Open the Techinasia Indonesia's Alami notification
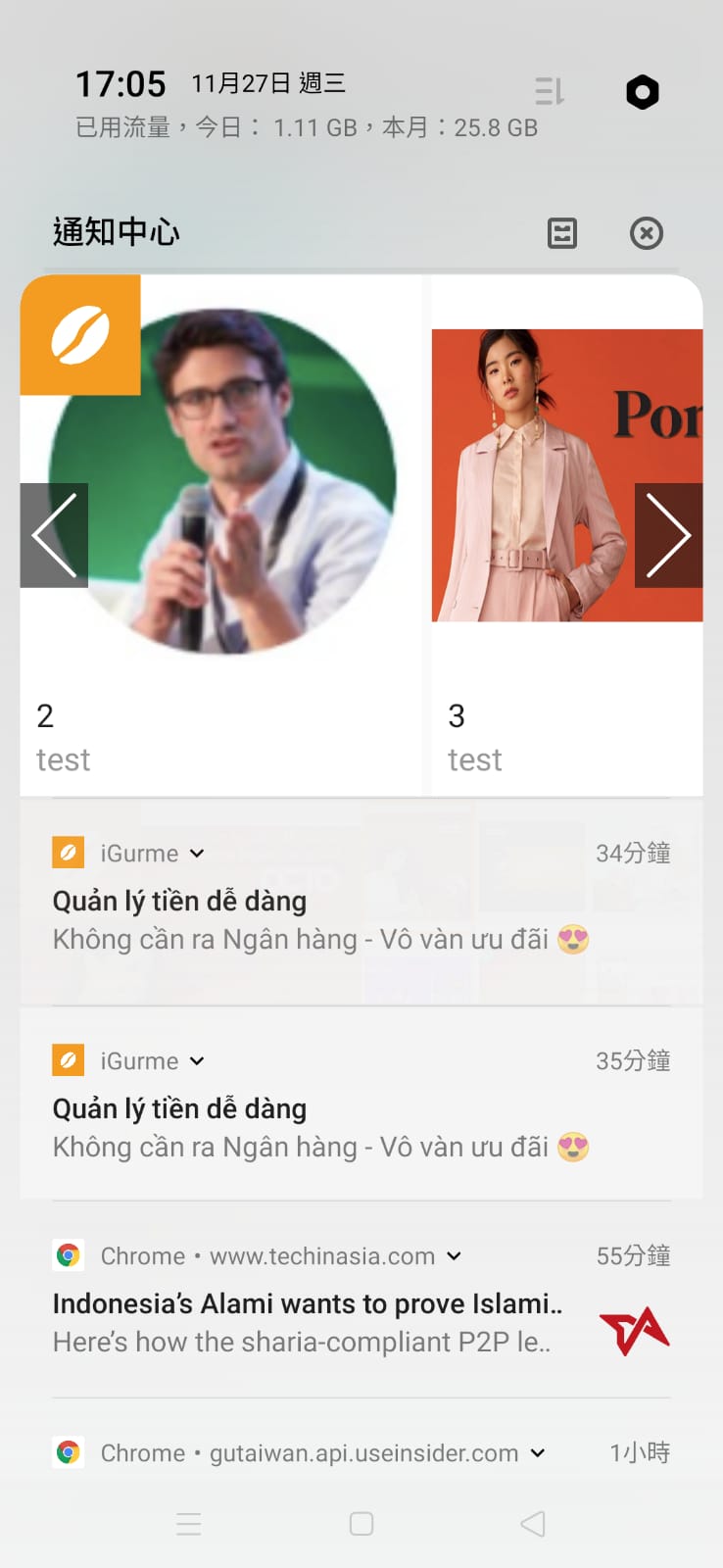The image size is (723, 1568). (x=308, y=1323)
